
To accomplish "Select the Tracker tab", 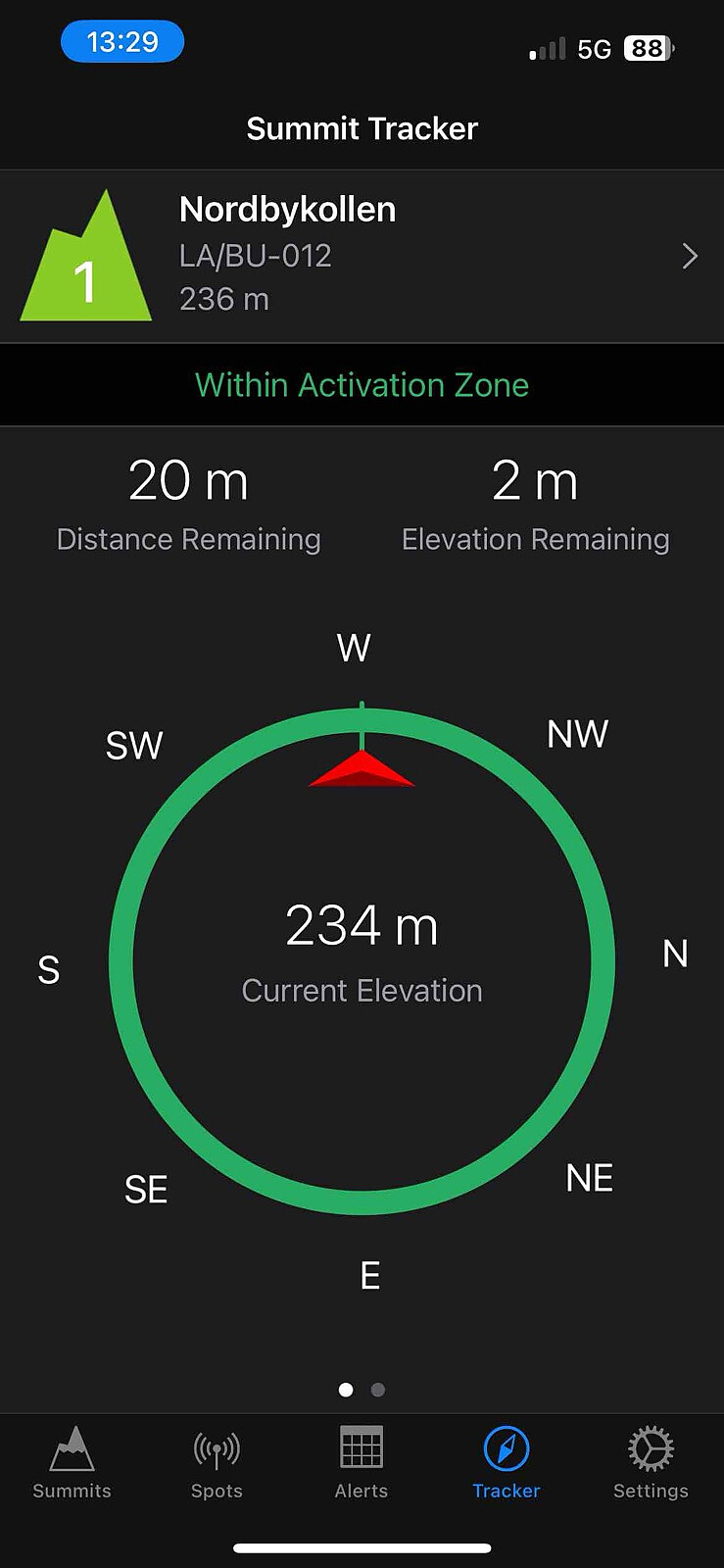I will [507, 1462].
